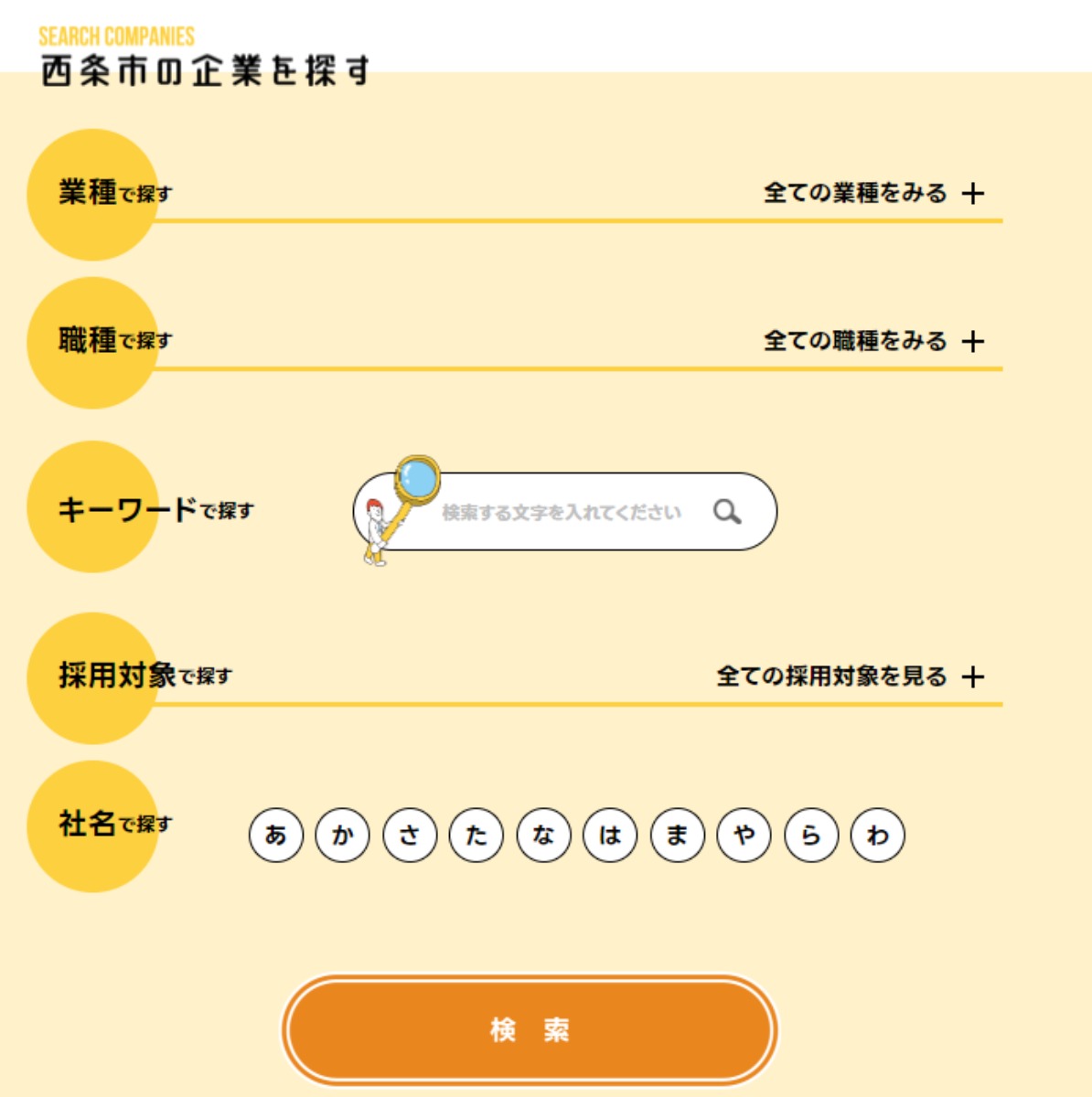Select the ら company name filter
This screenshot has width=1092, height=1097.
pos(811,835)
